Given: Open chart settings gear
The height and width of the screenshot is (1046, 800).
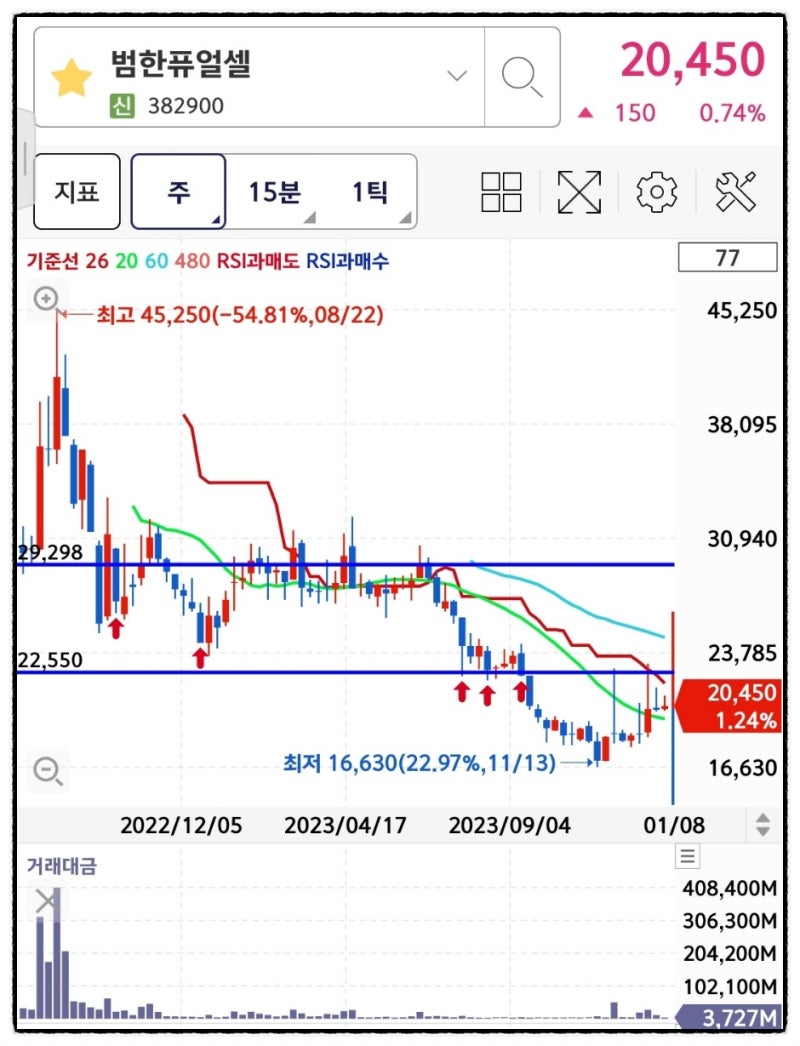Looking at the screenshot, I should pos(655,192).
